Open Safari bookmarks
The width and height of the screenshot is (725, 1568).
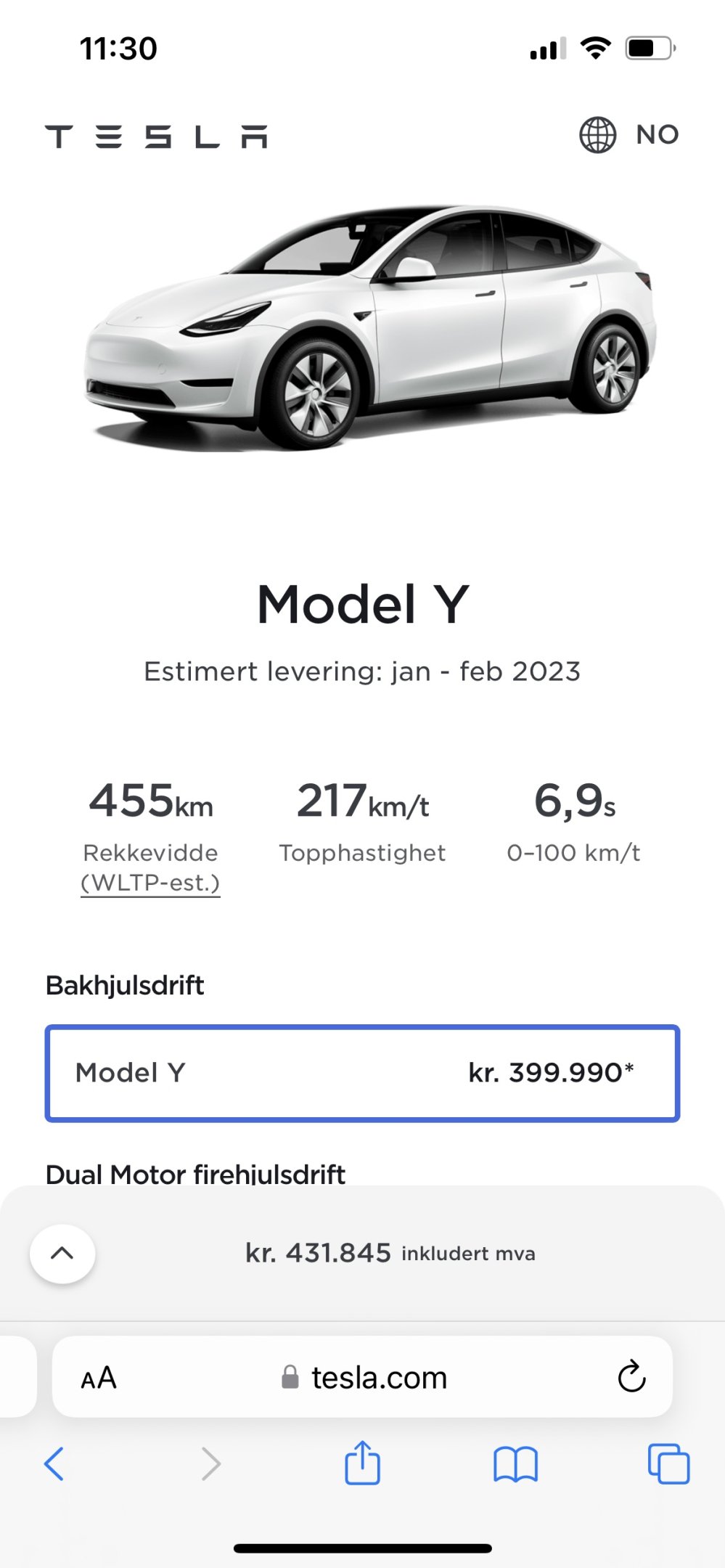(515, 1464)
